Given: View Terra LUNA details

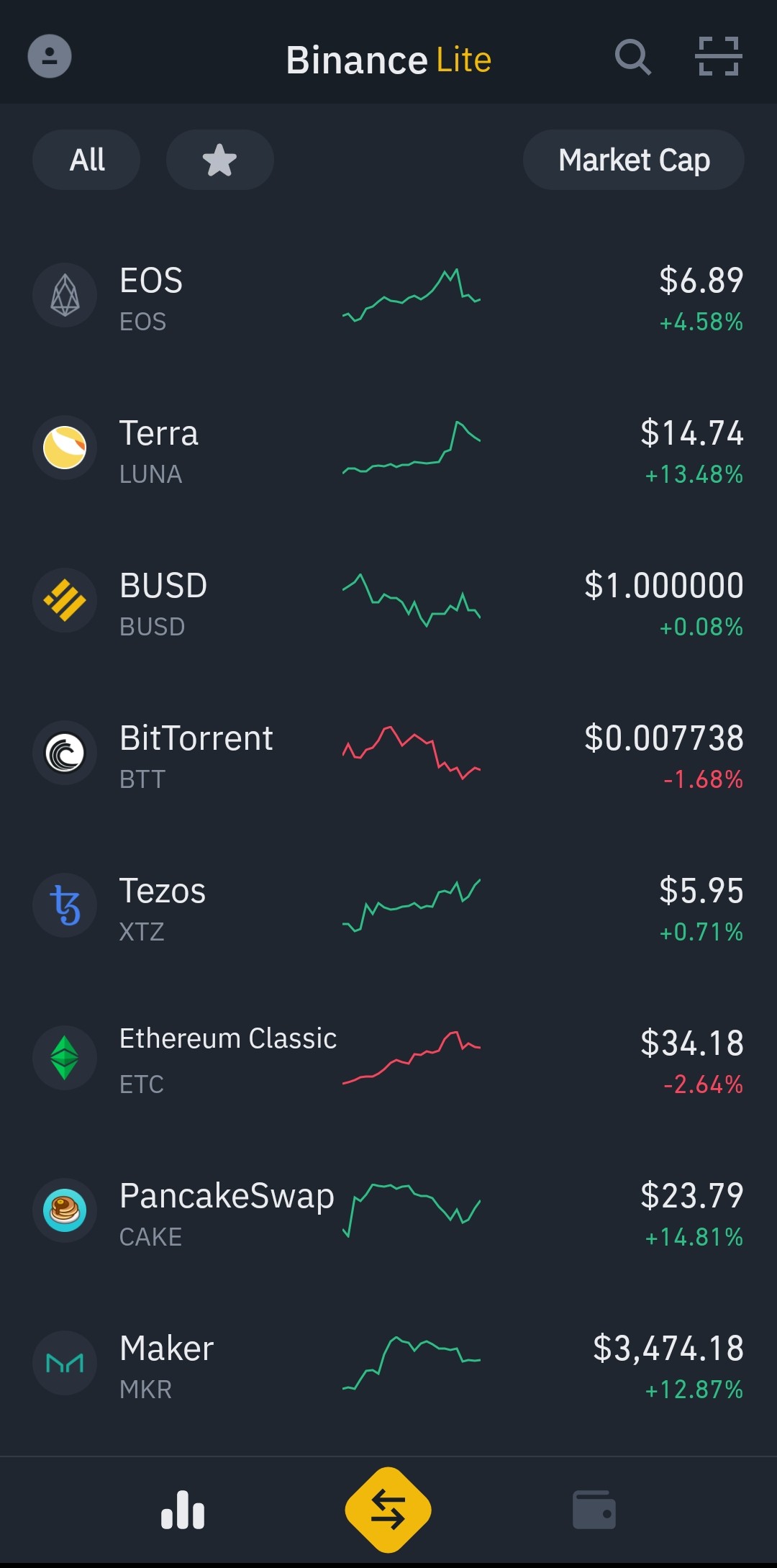Looking at the screenshot, I should click(x=388, y=448).
